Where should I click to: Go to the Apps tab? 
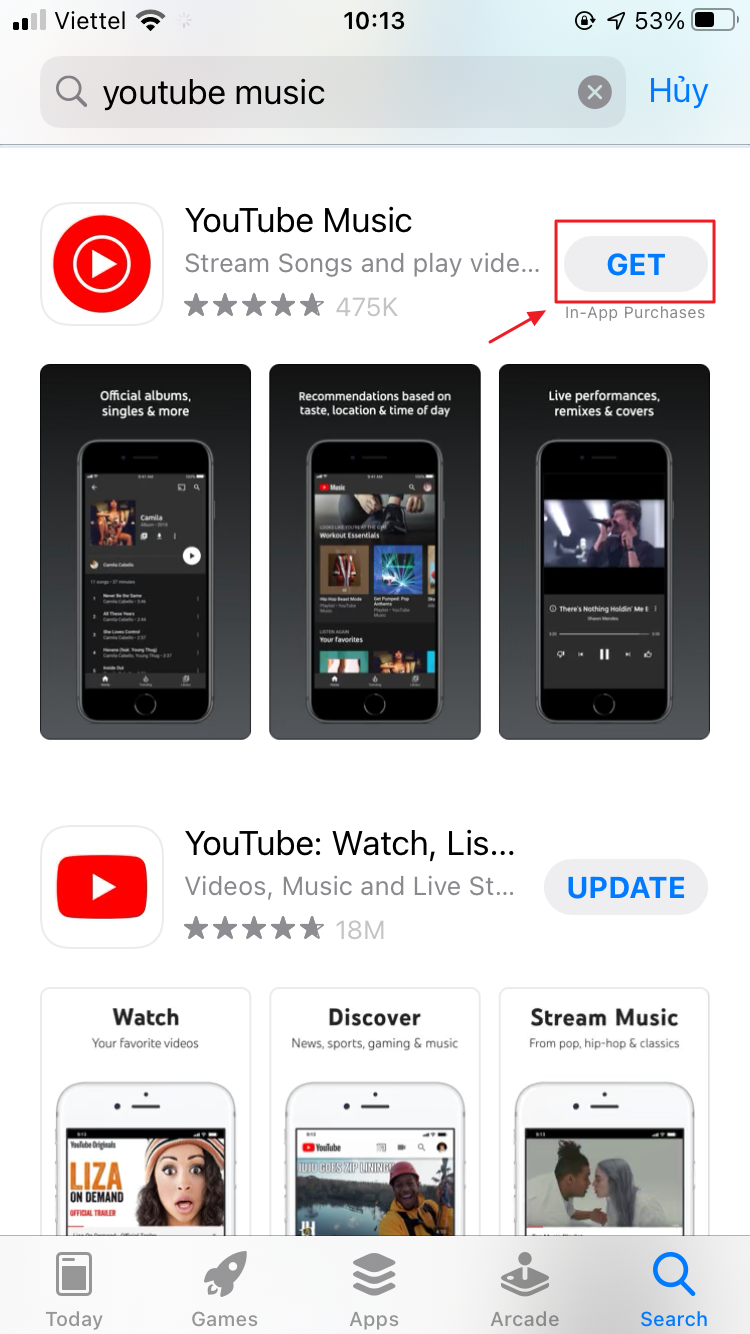pos(374,1288)
